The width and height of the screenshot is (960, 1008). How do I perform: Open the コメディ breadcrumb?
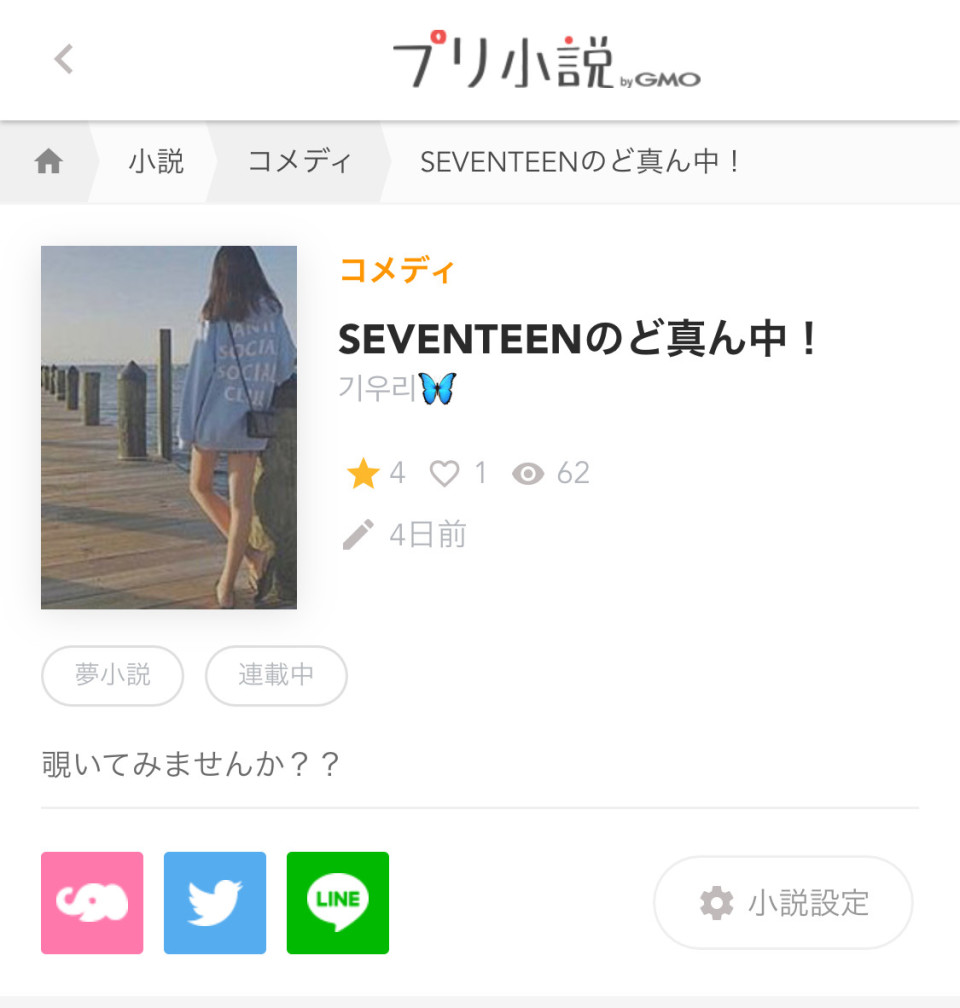(300, 162)
